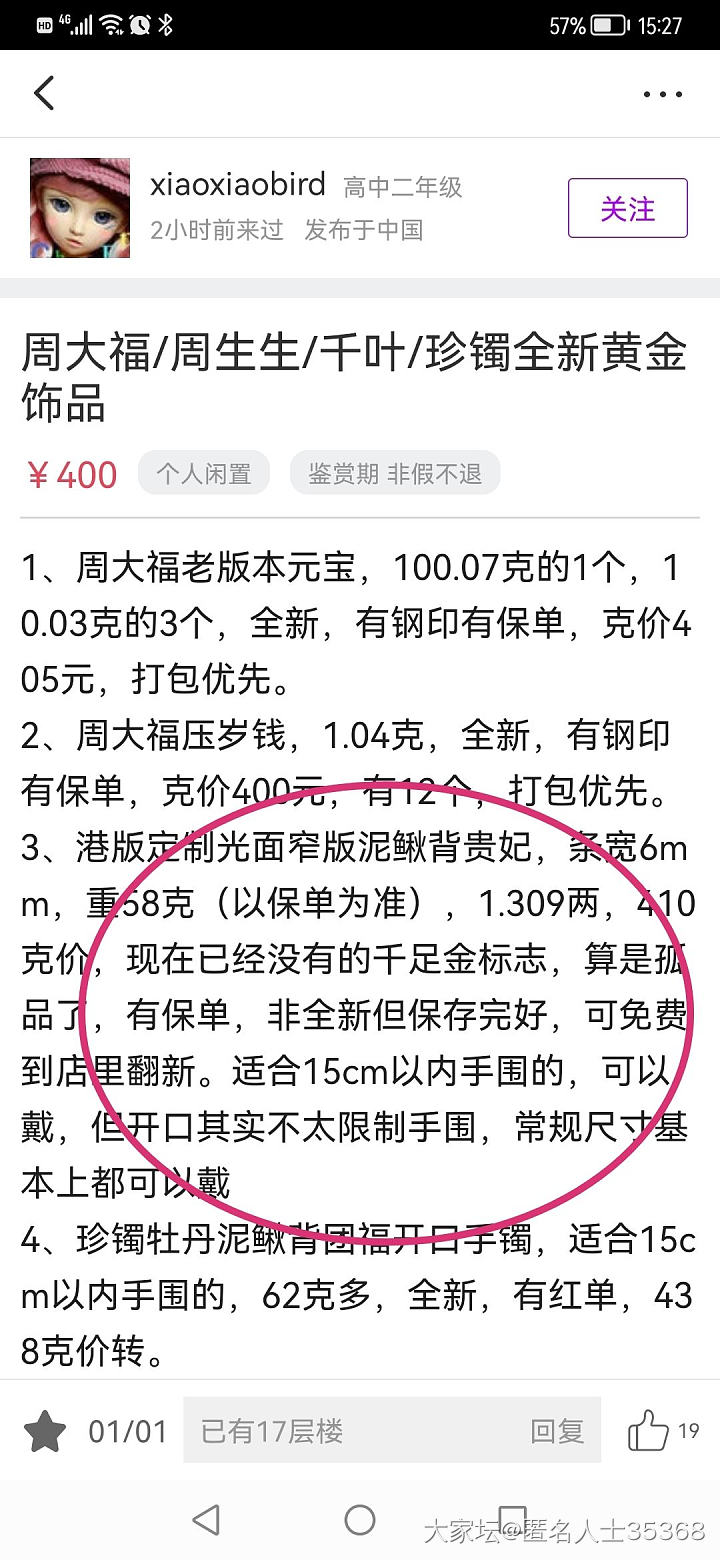Open the three-dot overflow menu

coord(662,95)
